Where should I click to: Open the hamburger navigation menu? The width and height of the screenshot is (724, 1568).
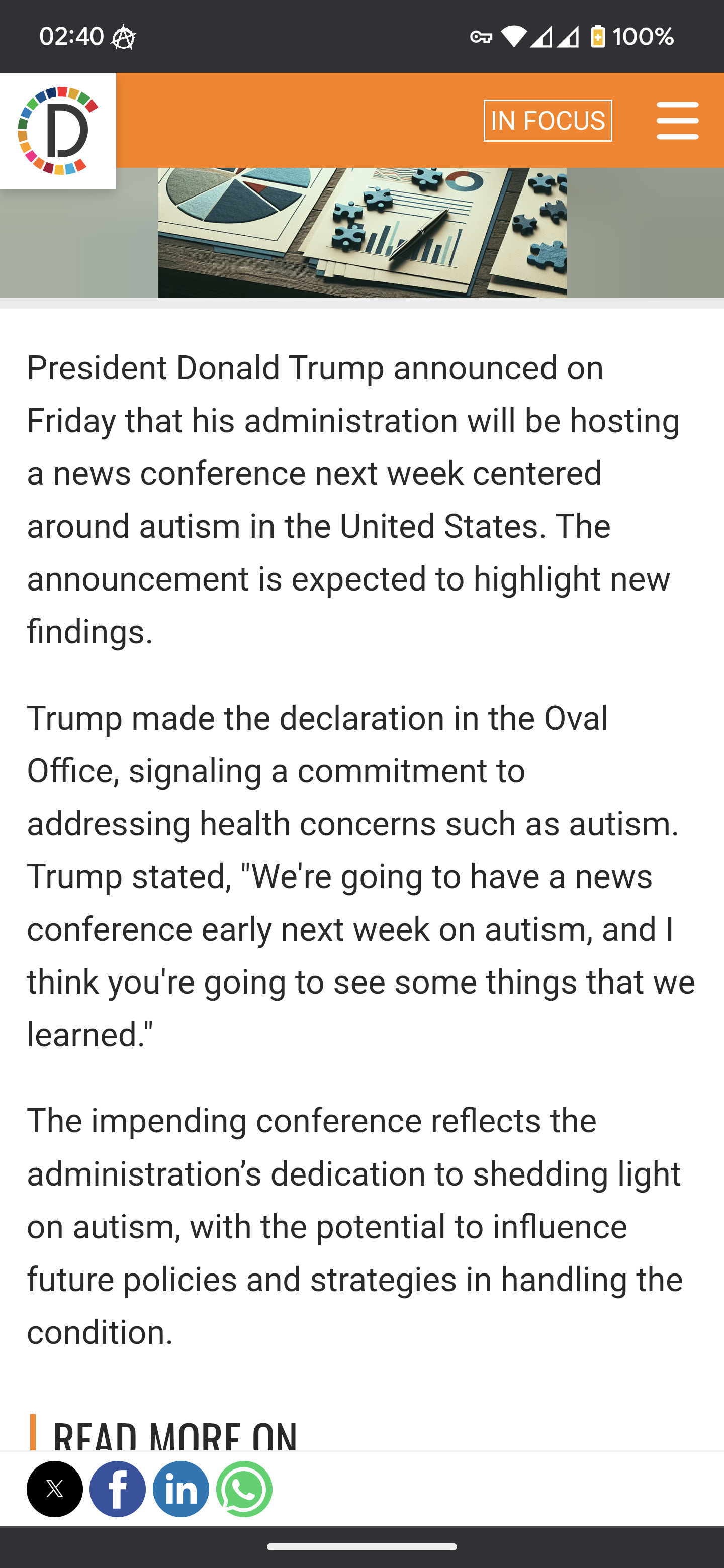(x=677, y=121)
